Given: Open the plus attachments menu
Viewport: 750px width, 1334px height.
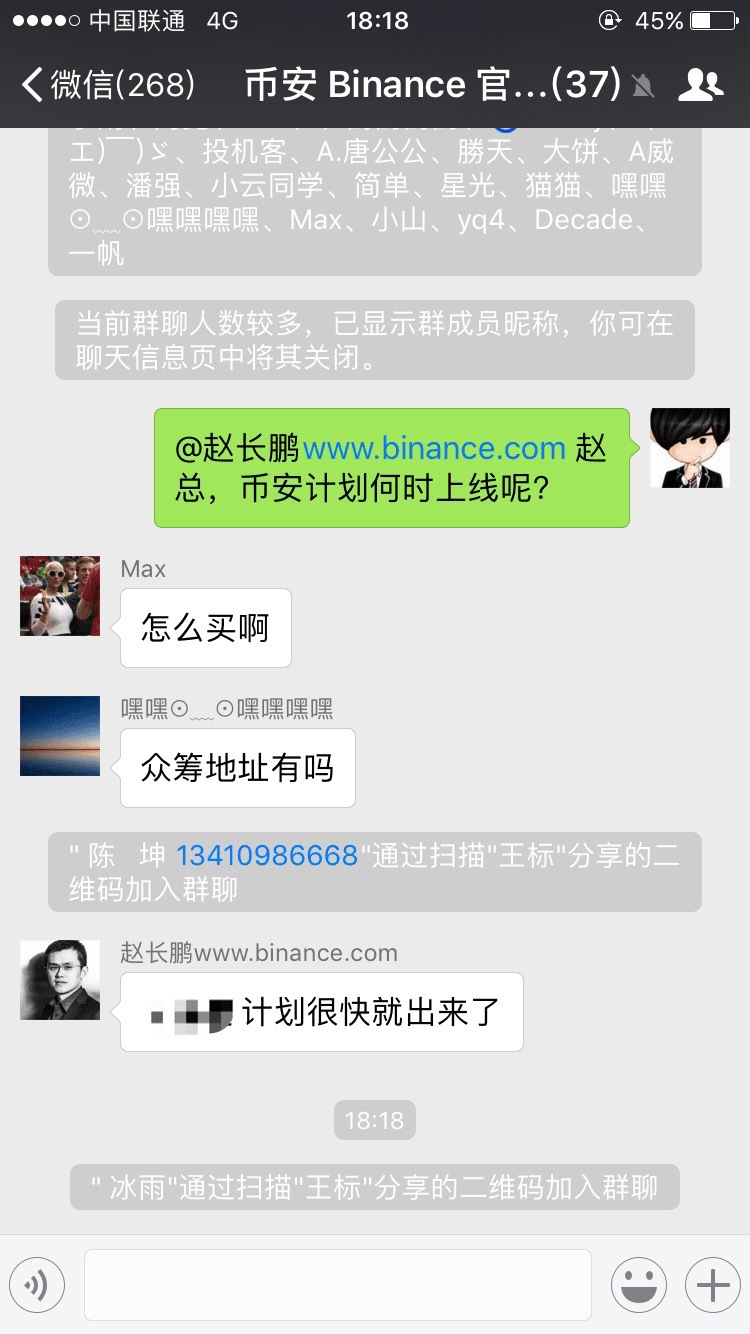Looking at the screenshot, I should point(712,1284).
